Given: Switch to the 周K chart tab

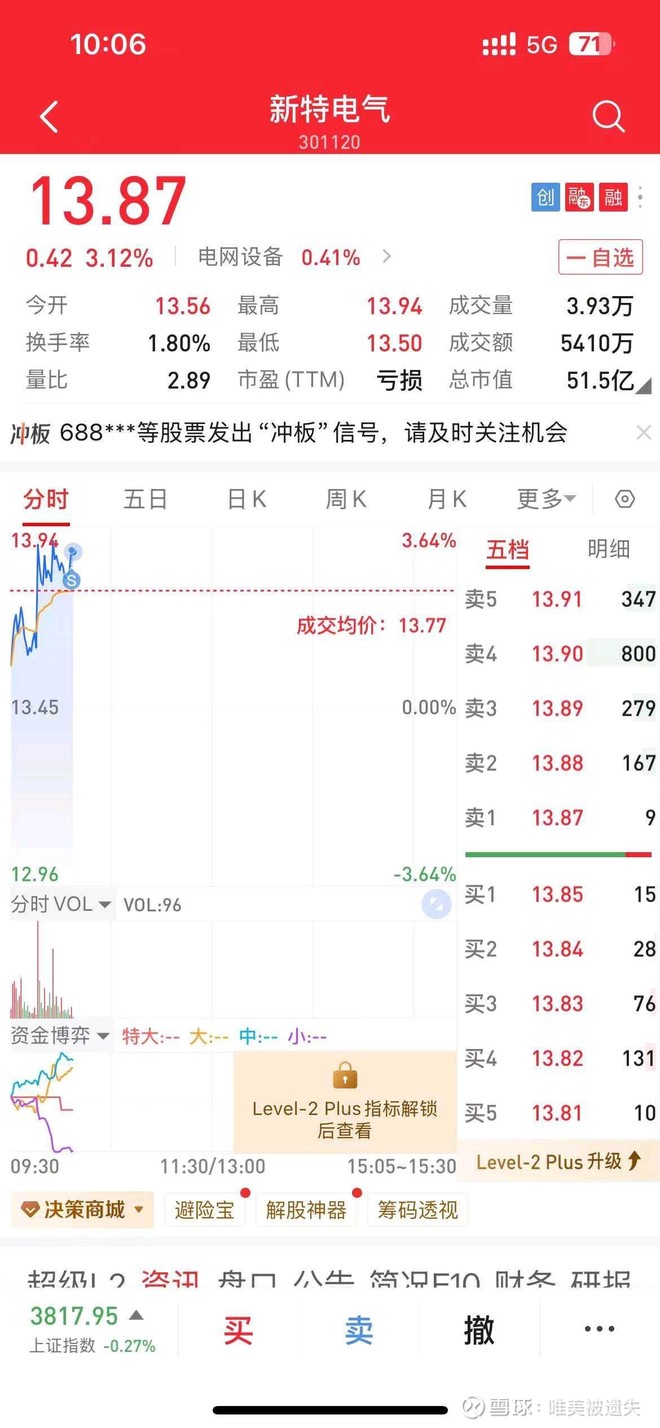Looking at the screenshot, I should click(x=346, y=499).
